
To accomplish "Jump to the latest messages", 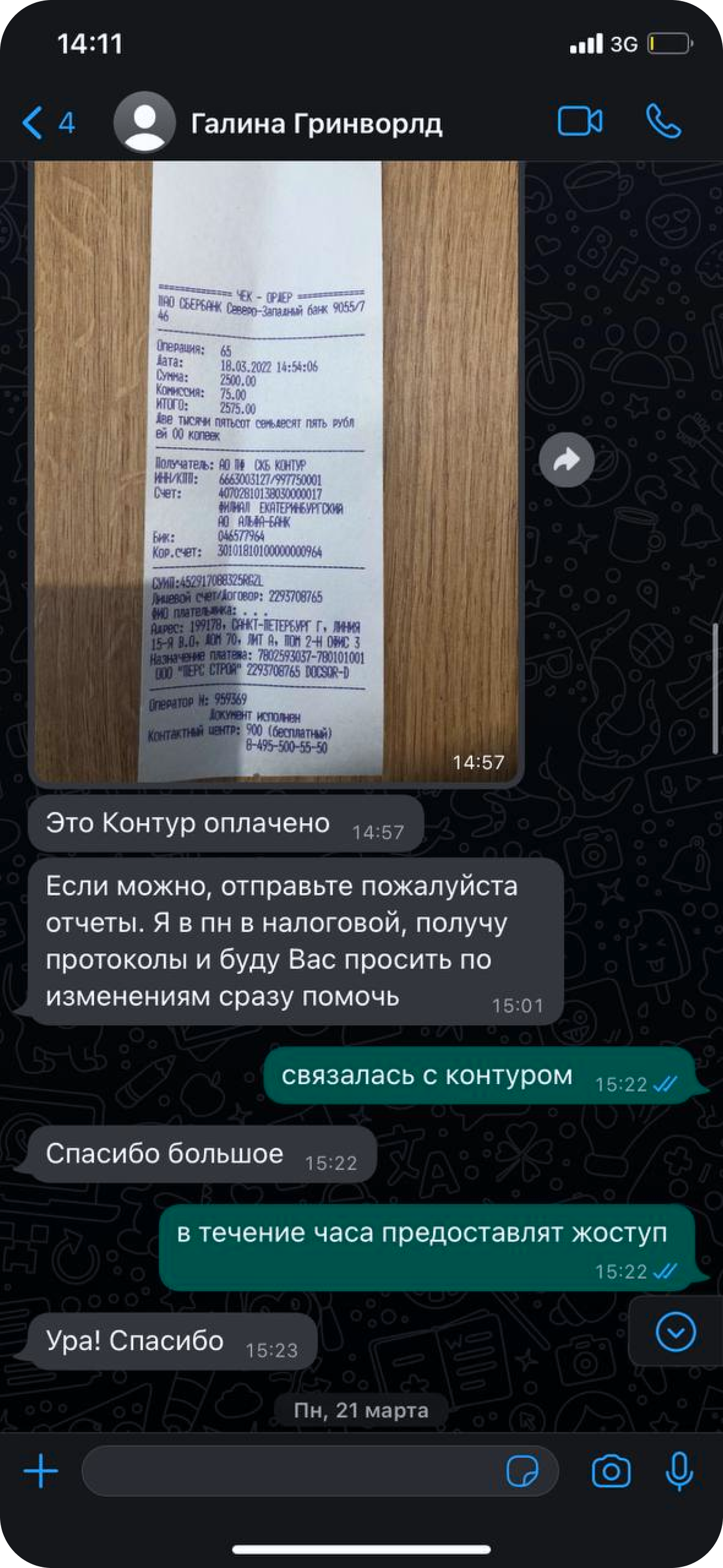I will pyautogui.click(x=676, y=1332).
